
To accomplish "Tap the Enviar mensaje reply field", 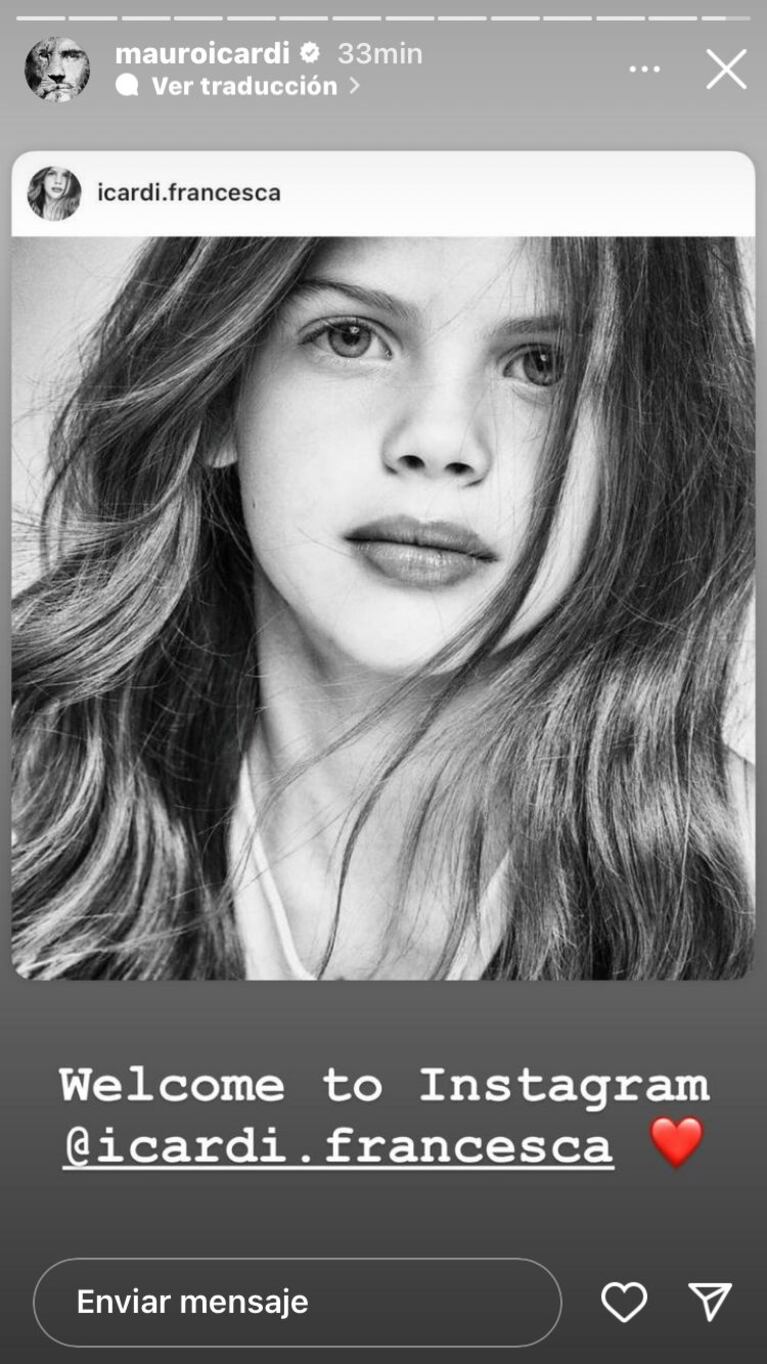I will click(297, 1302).
